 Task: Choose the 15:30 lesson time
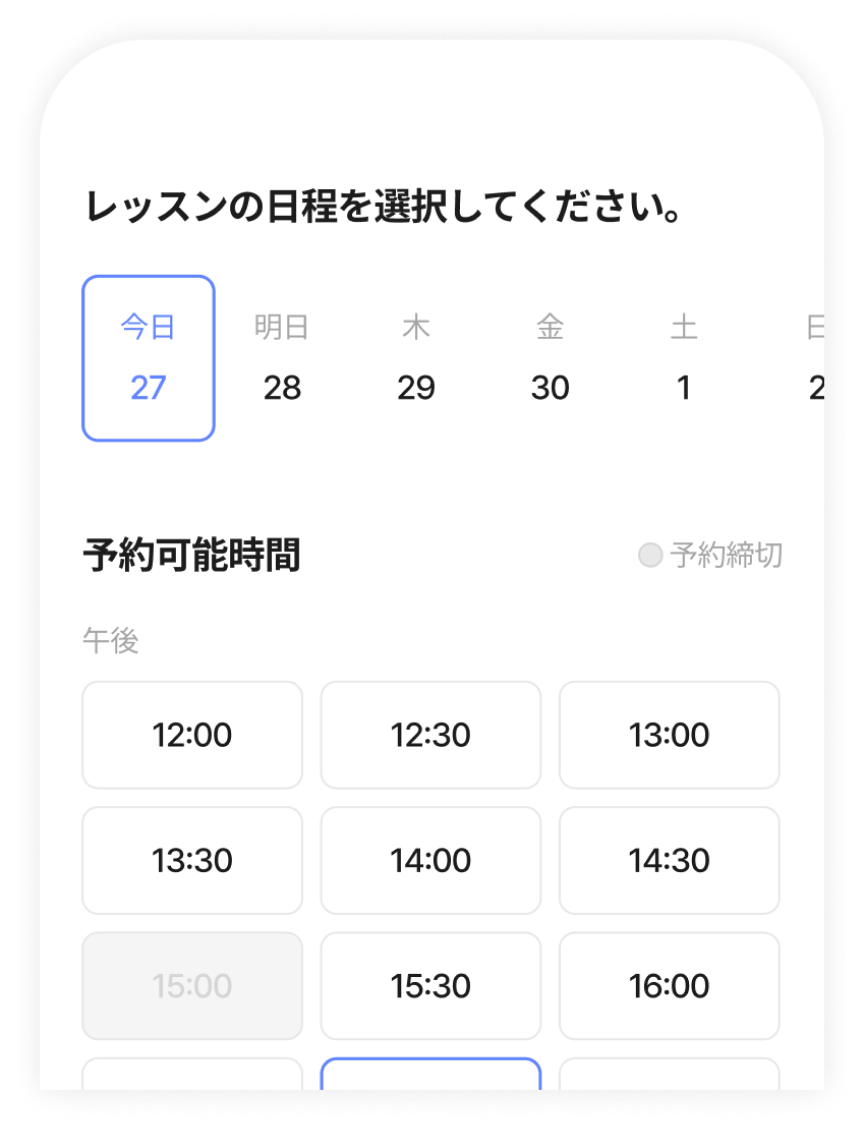[430, 986]
